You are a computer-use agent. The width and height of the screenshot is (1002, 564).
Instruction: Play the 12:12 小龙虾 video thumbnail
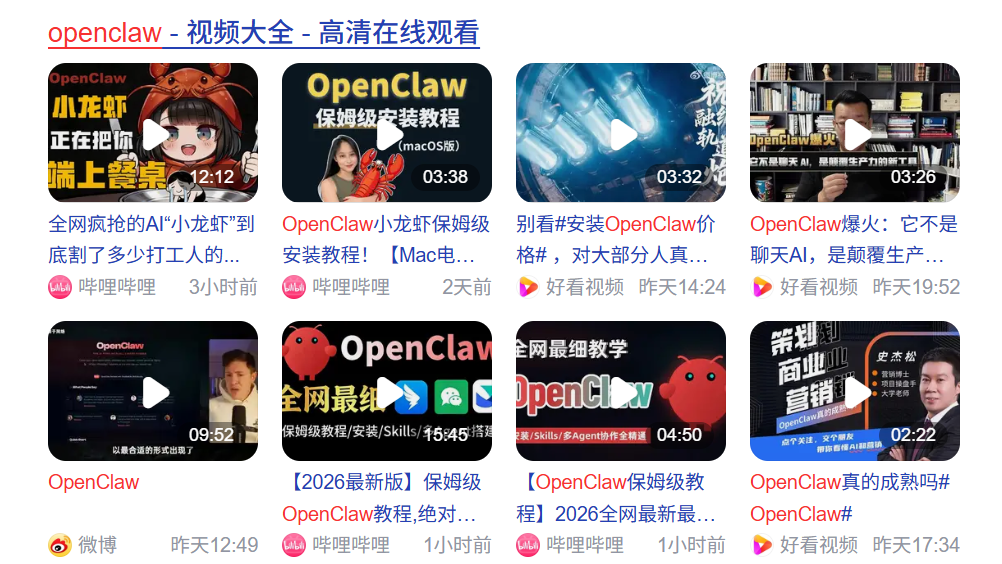tap(153, 133)
